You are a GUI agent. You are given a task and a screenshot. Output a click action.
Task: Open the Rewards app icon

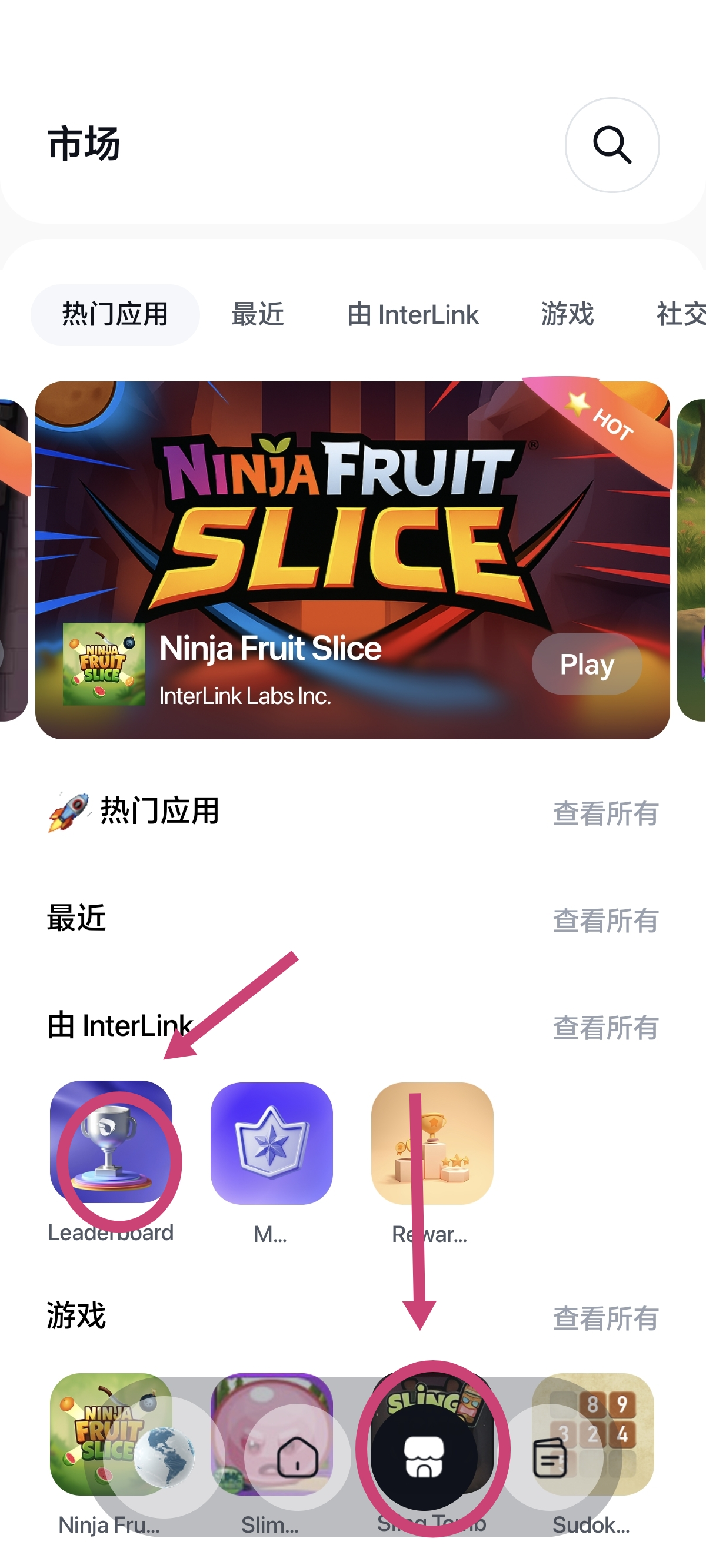432,1143
